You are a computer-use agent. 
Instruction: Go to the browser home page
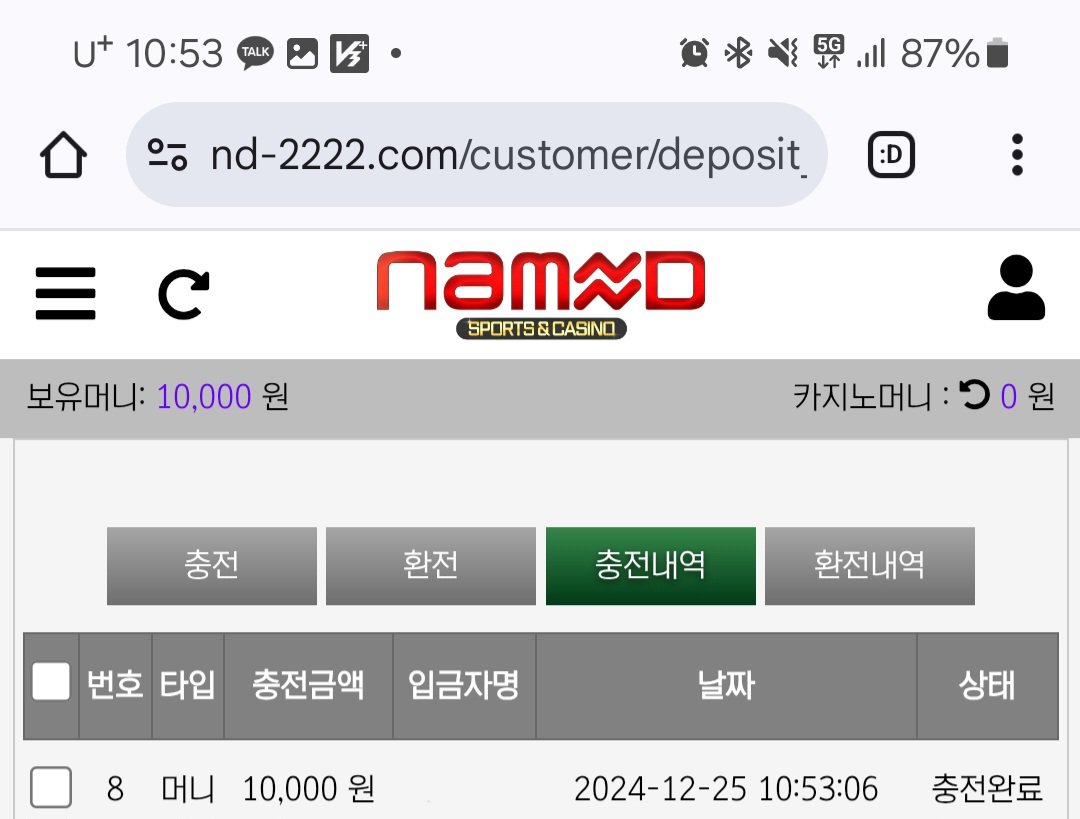[64, 156]
